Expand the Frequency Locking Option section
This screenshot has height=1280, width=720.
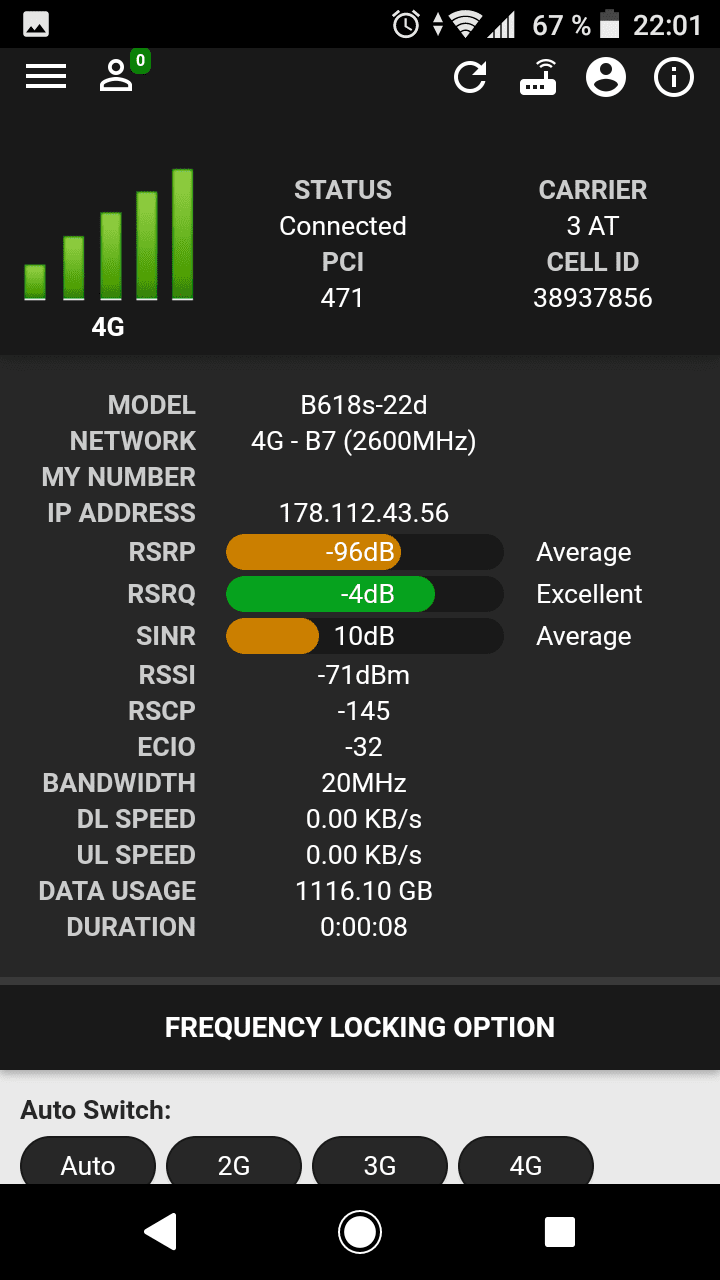click(360, 1027)
